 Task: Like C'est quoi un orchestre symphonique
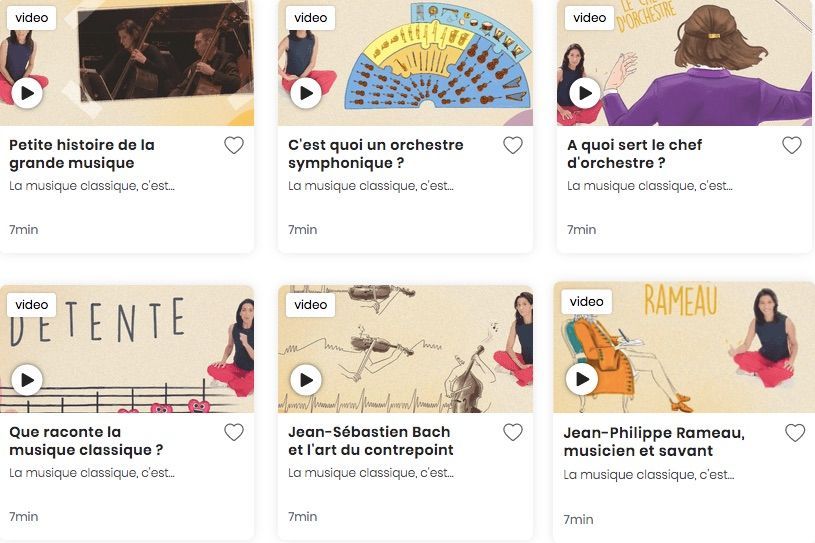coord(512,146)
